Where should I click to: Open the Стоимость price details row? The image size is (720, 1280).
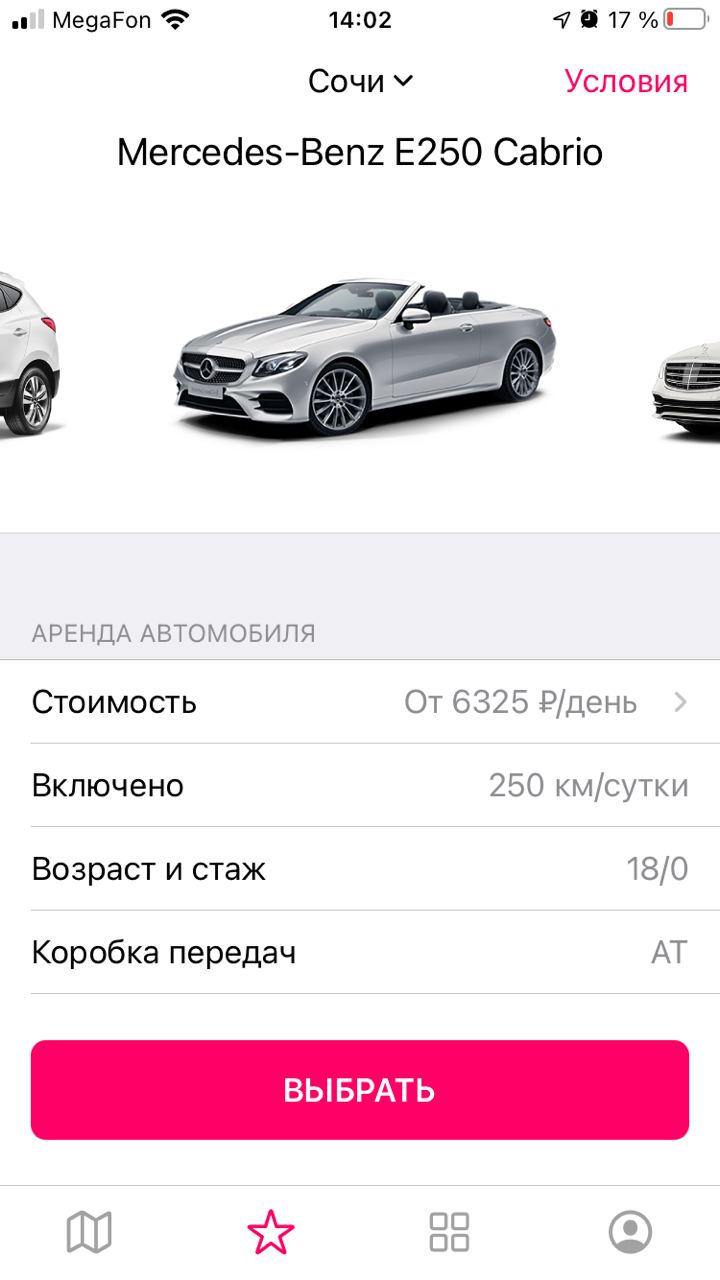360,702
